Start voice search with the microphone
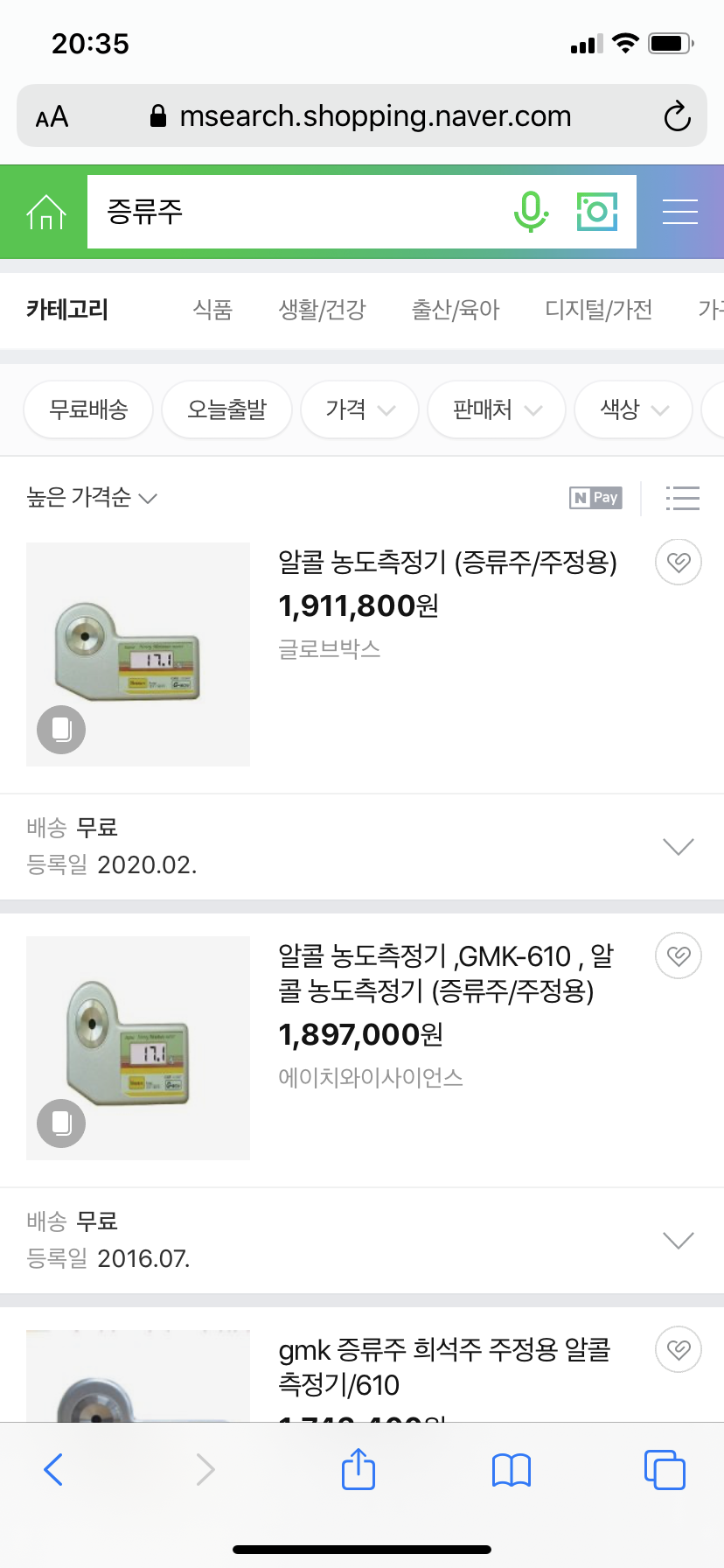 click(x=530, y=212)
